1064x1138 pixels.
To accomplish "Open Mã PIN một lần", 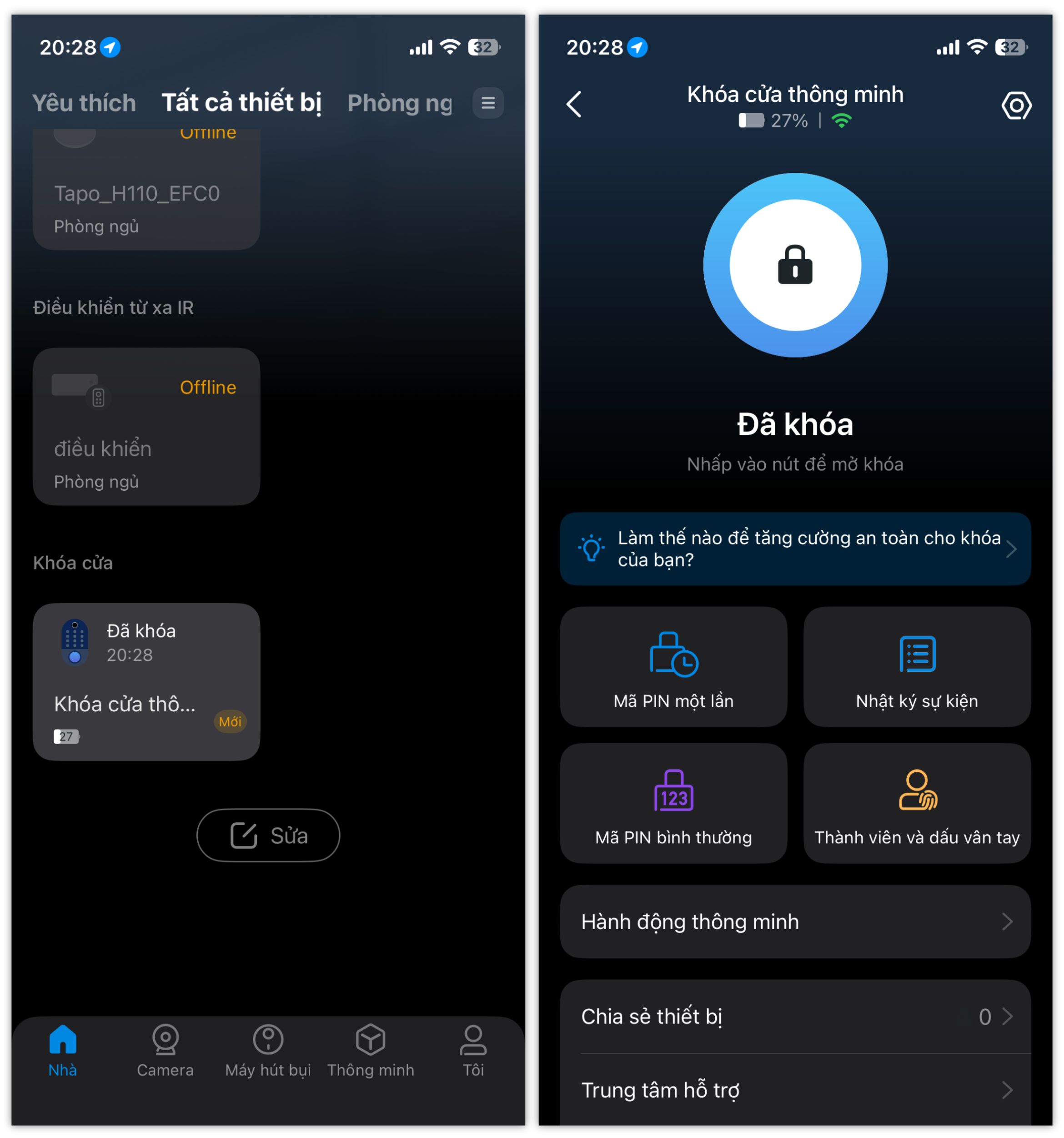I will click(673, 667).
